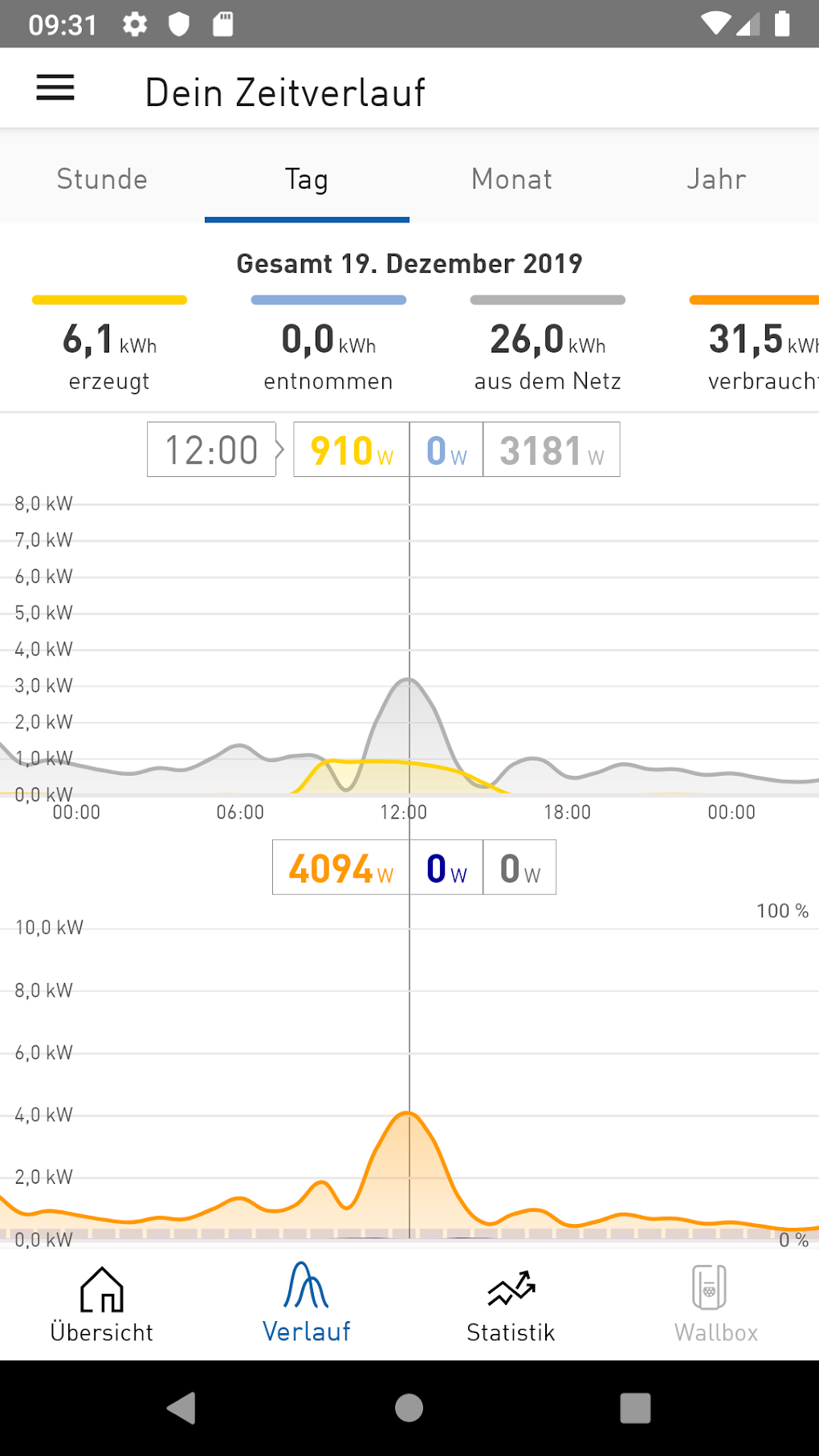This screenshot has height=1456, width=819.
Task: Open the hamburger drawer menu
Action: pyautogui.click(x=55, y=88)
